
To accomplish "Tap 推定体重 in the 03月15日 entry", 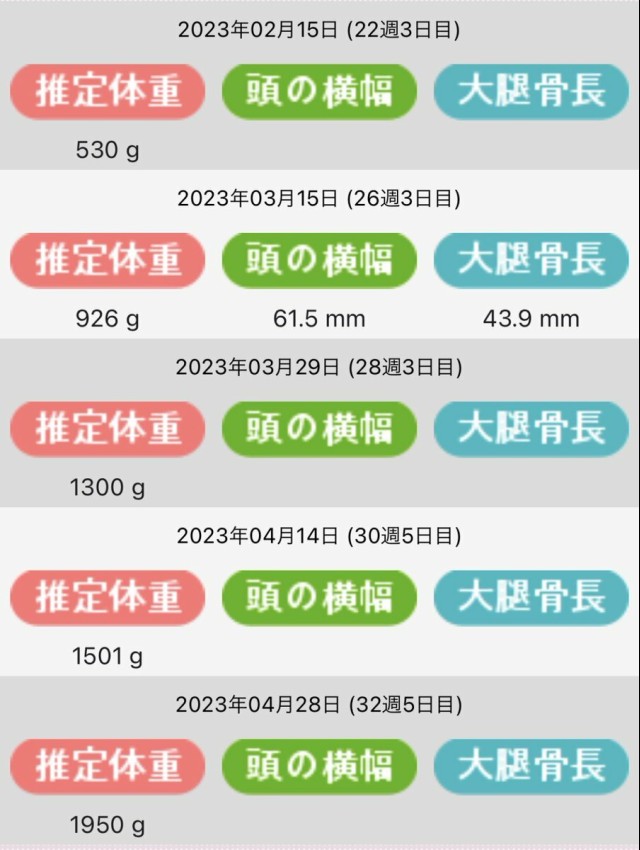I will tap(108, 260).
